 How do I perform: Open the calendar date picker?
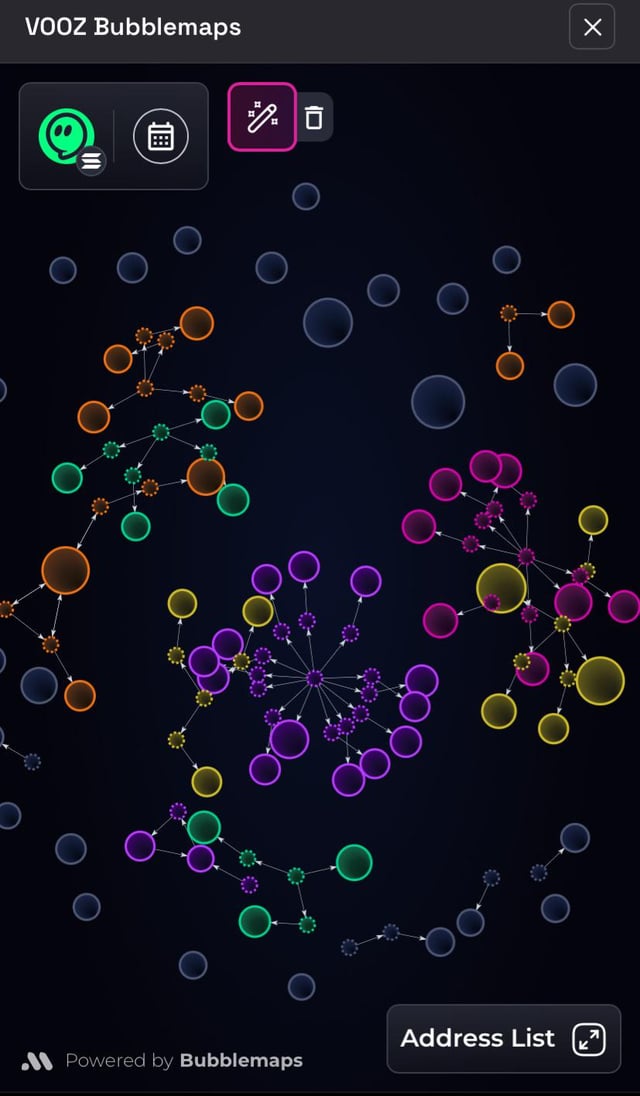pyautogui.click(x=161, y=136)
